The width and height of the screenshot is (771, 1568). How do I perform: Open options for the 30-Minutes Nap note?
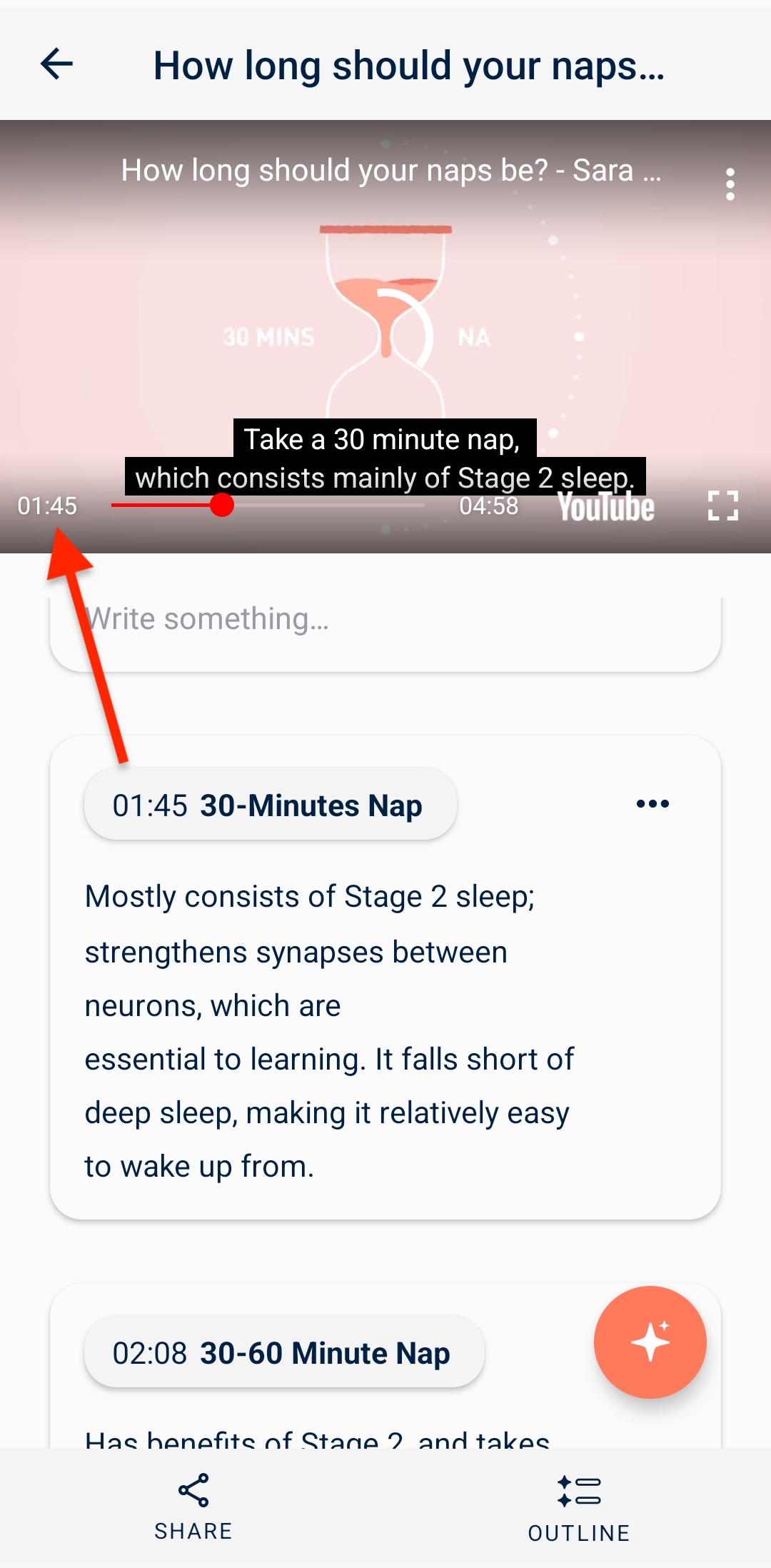click(x=652, y=804)
